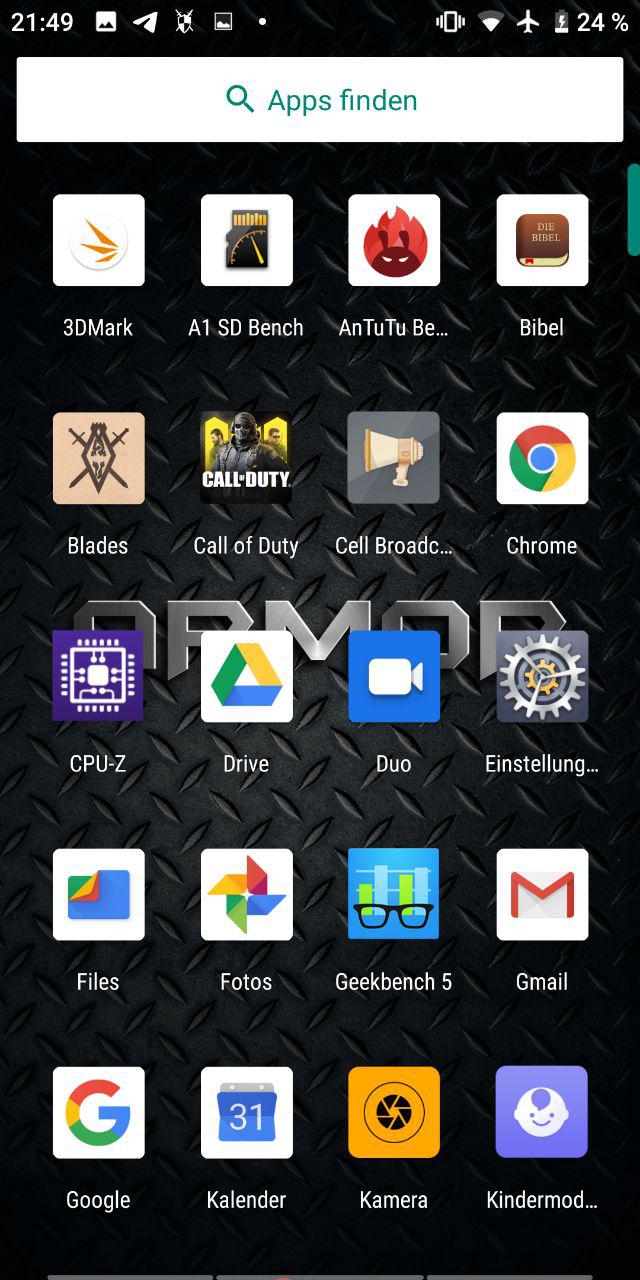
Task: Open CPU-Z app
Action: point(98,676)
